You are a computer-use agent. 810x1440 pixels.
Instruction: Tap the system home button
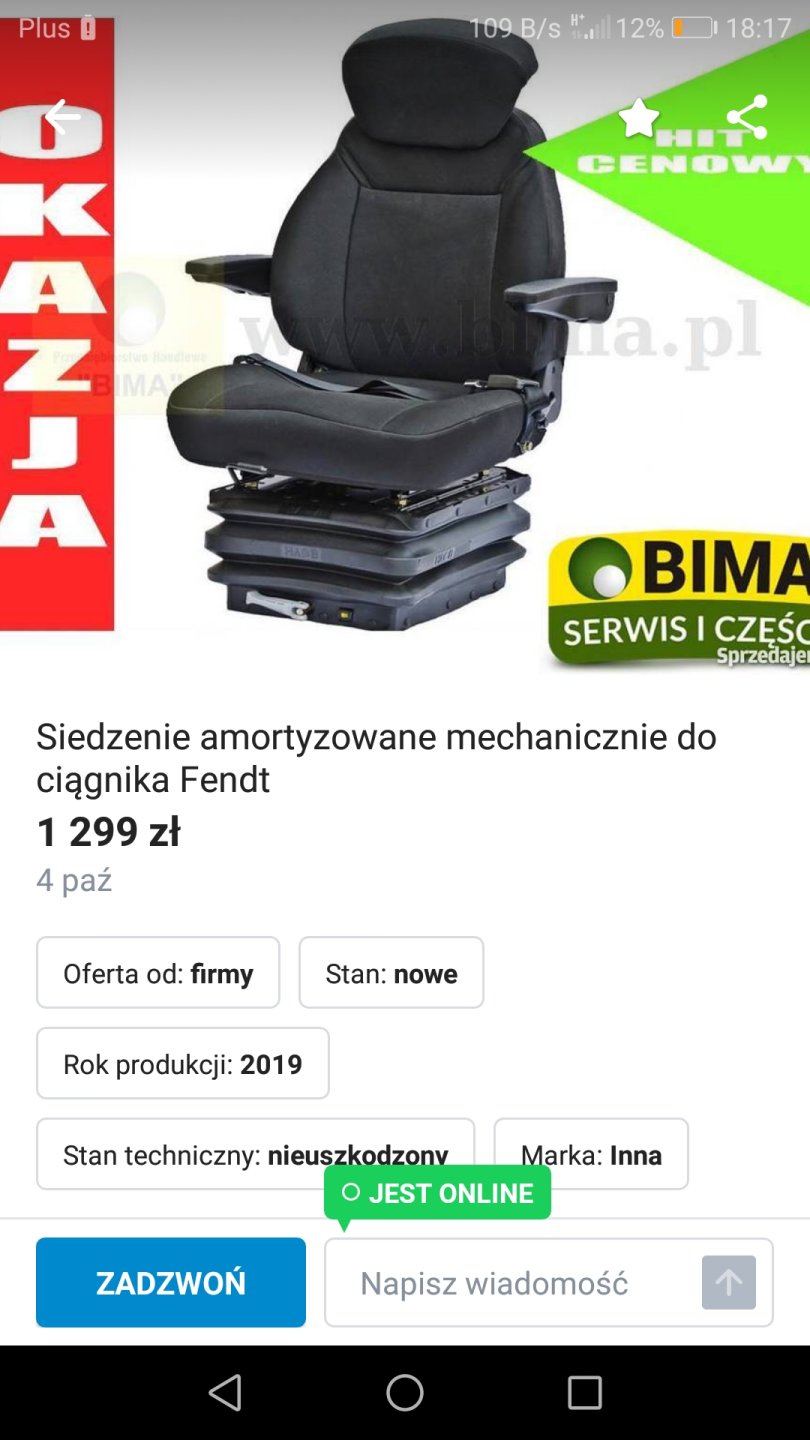coord(405,1392)
